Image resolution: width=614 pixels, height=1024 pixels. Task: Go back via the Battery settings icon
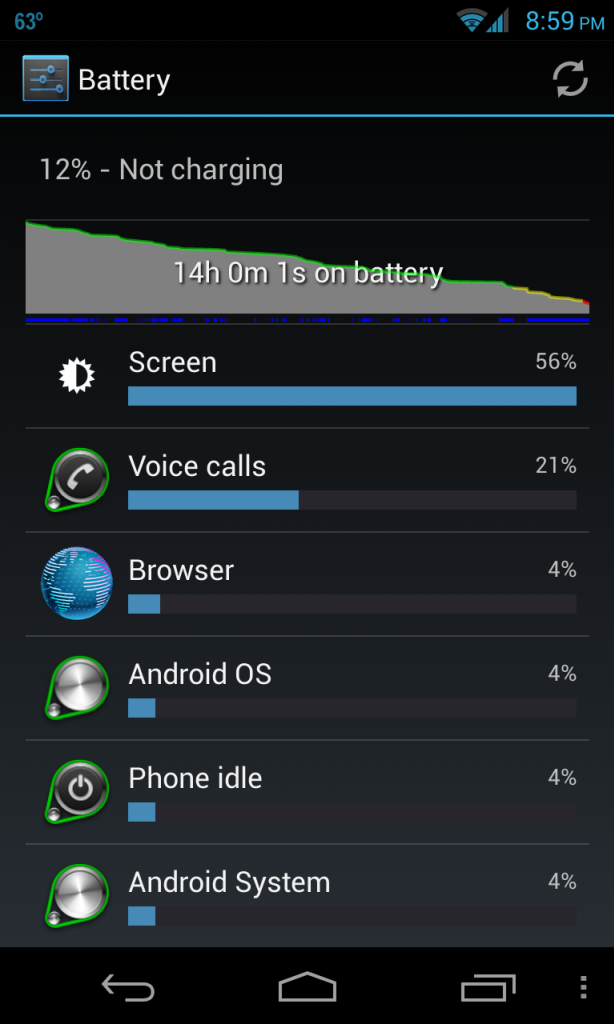click(45, 79)
